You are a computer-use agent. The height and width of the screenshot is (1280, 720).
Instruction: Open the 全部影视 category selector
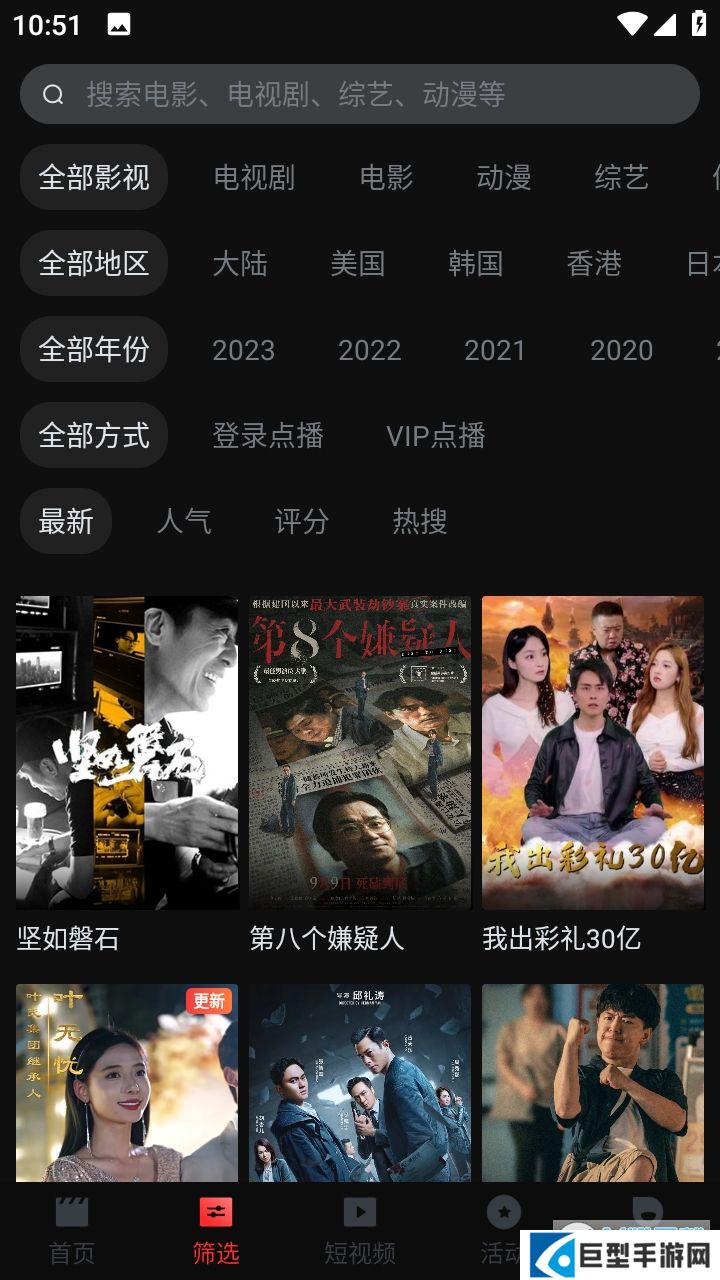(94, 177)
